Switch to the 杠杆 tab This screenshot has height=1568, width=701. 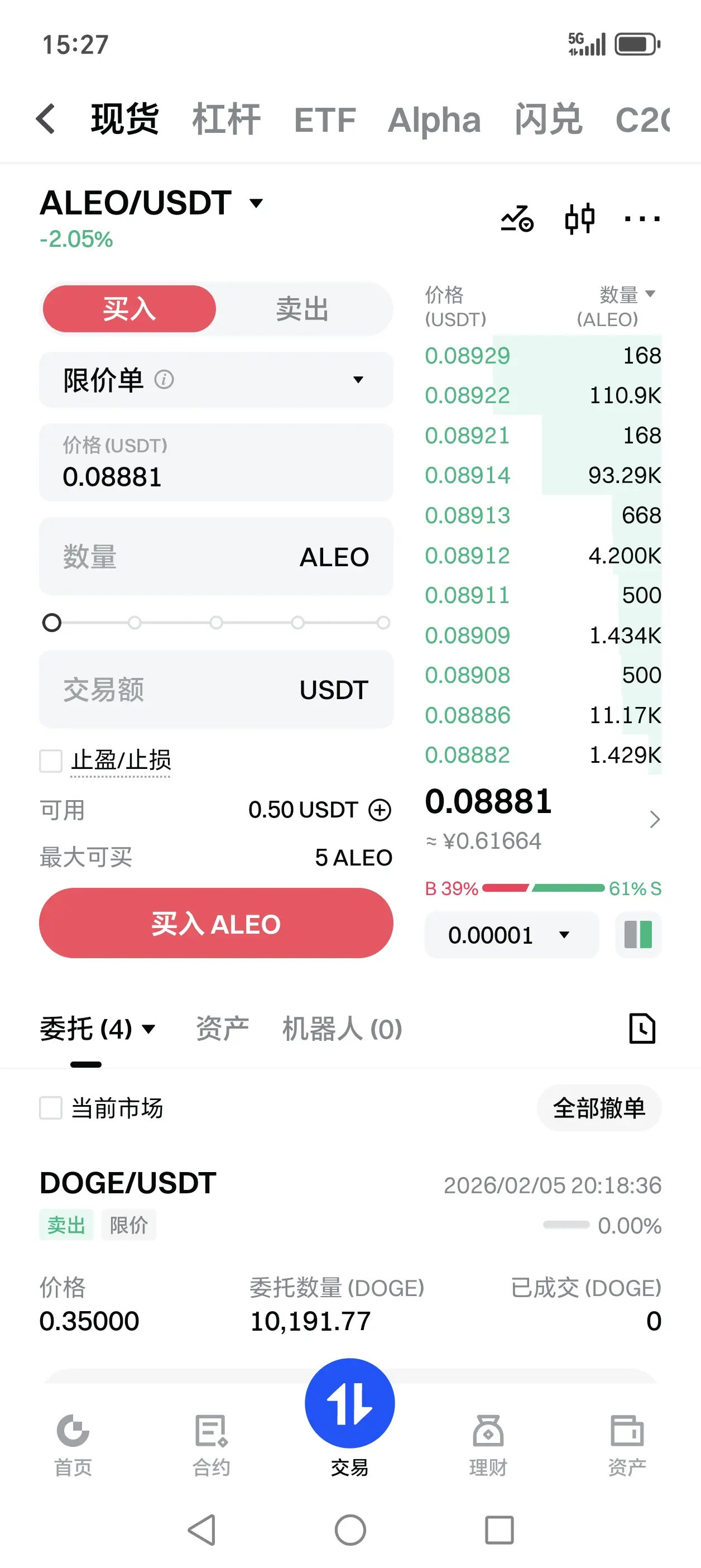[227, 119]
